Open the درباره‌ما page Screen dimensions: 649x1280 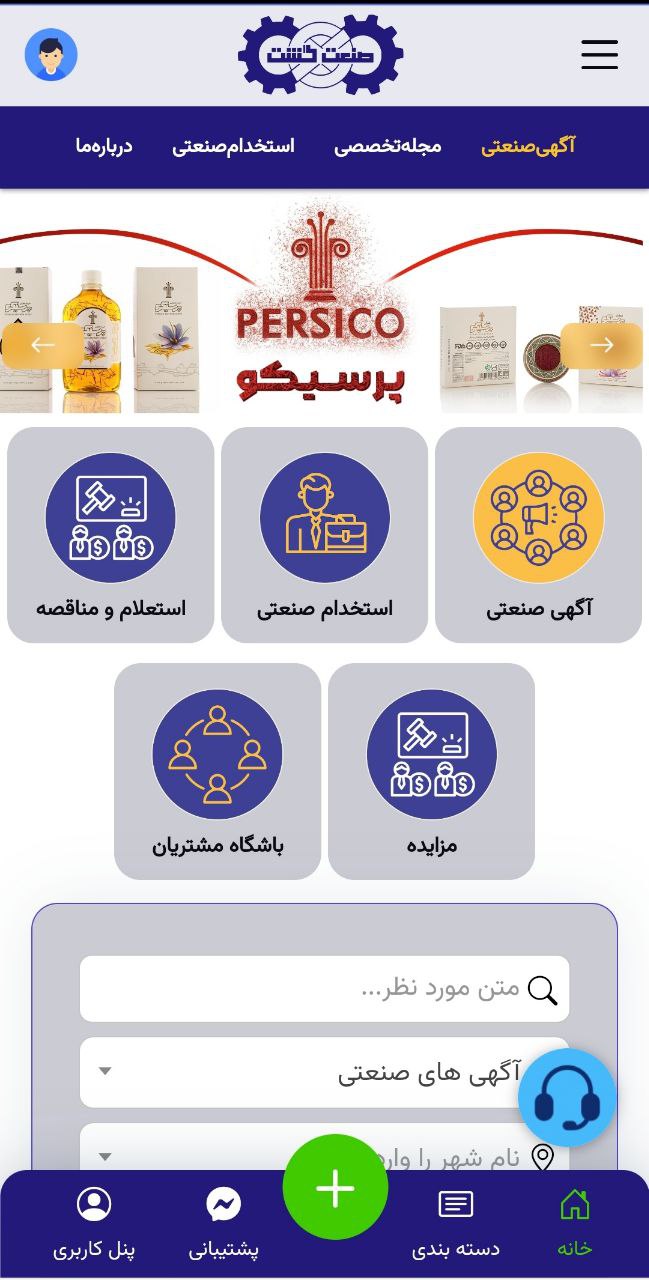pyautogui.click(x=104, y=146)
